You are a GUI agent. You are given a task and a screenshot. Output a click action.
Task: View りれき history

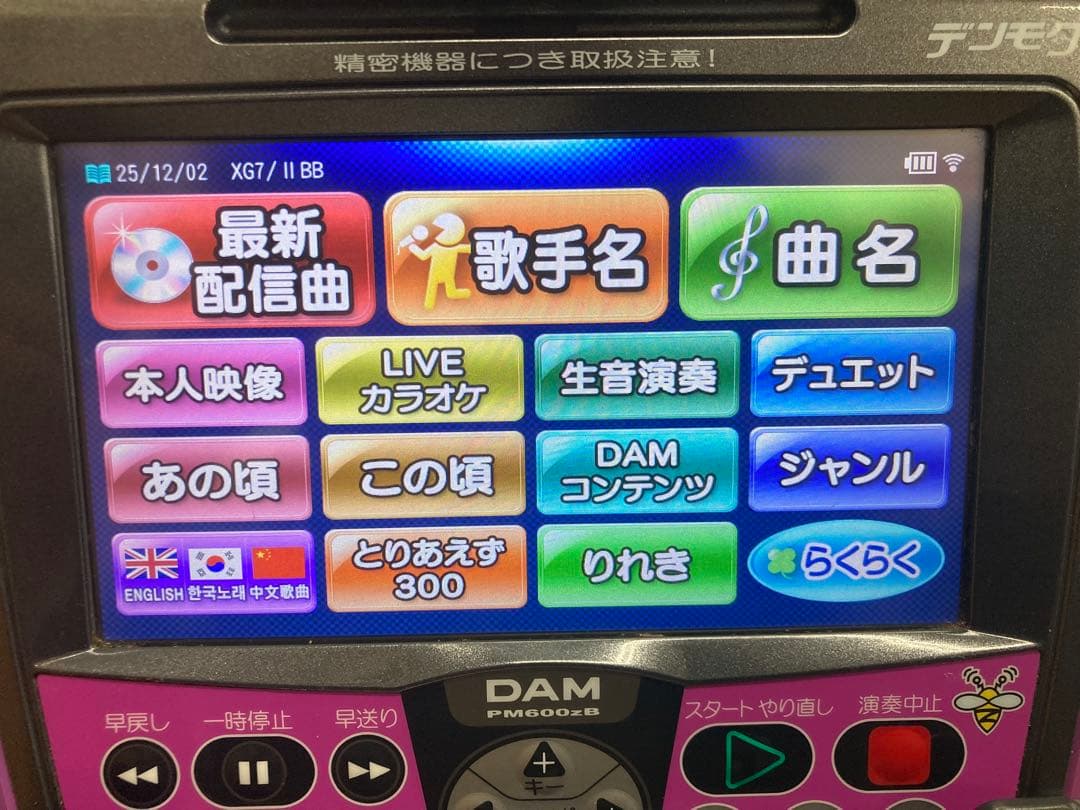tap(637, 565)
